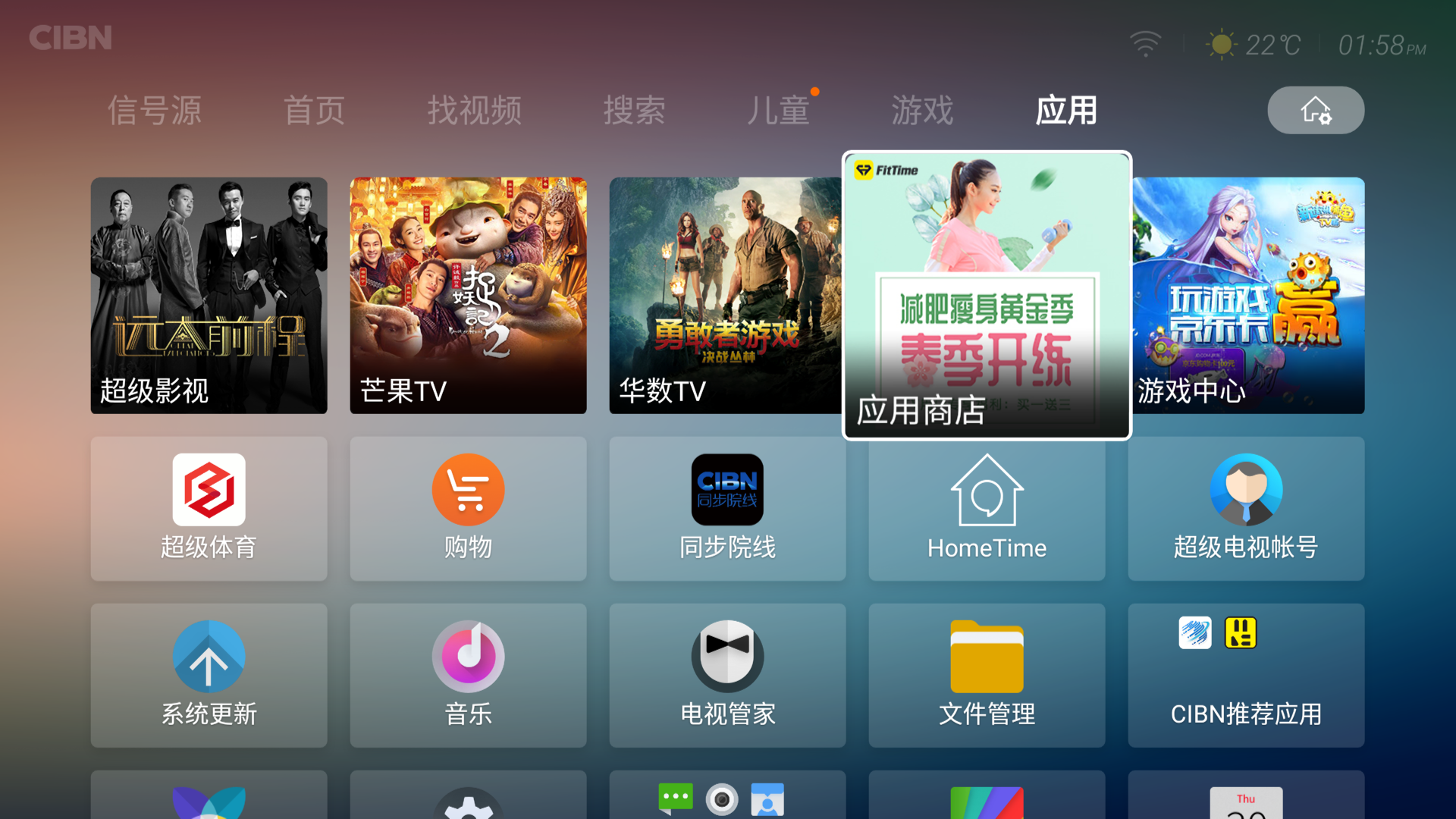
Task: Switch to the 儿童 tab
Action: click(778, 111)
